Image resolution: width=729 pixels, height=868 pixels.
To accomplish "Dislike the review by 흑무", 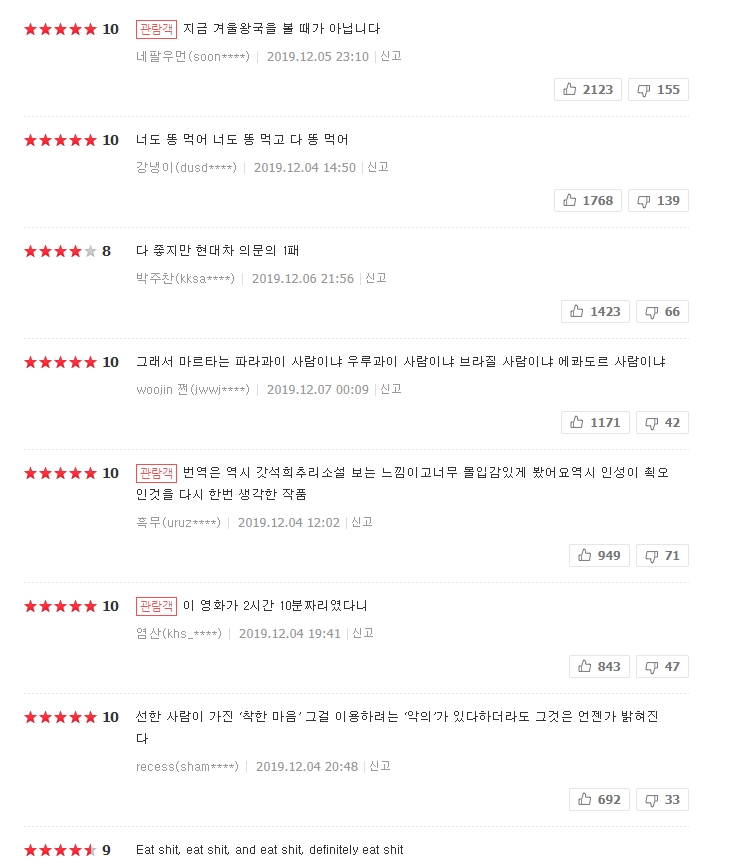I will pyautogui.click(x=662, y=556).
